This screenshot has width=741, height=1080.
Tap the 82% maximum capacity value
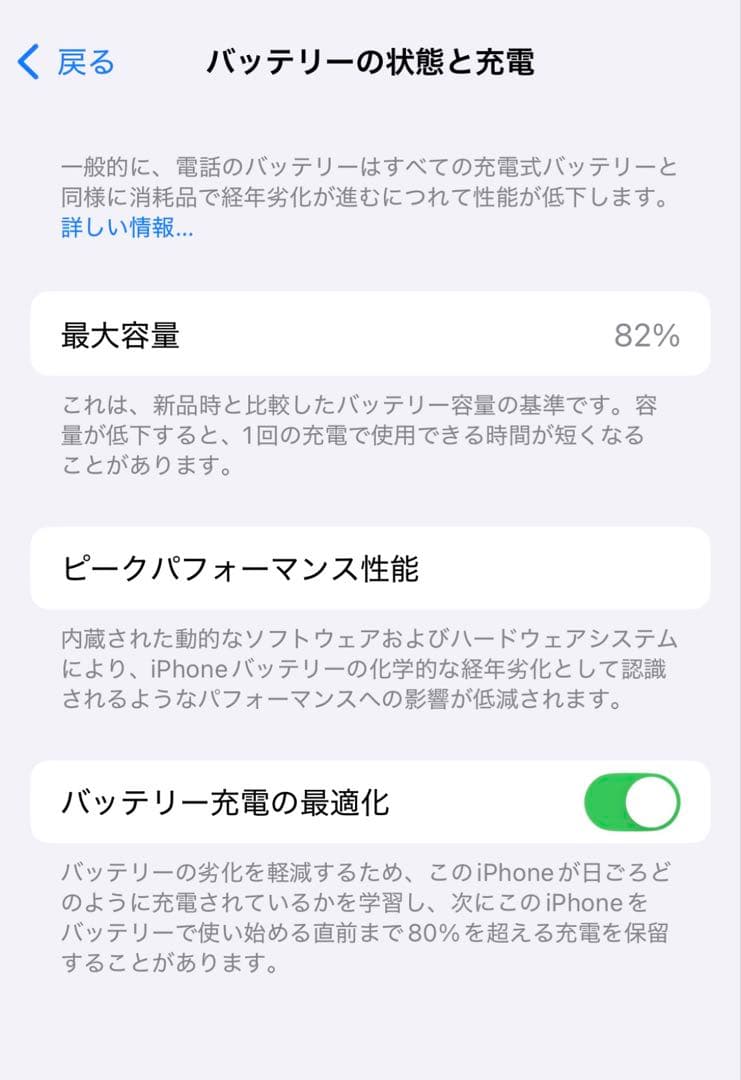(x=648, y=335)
